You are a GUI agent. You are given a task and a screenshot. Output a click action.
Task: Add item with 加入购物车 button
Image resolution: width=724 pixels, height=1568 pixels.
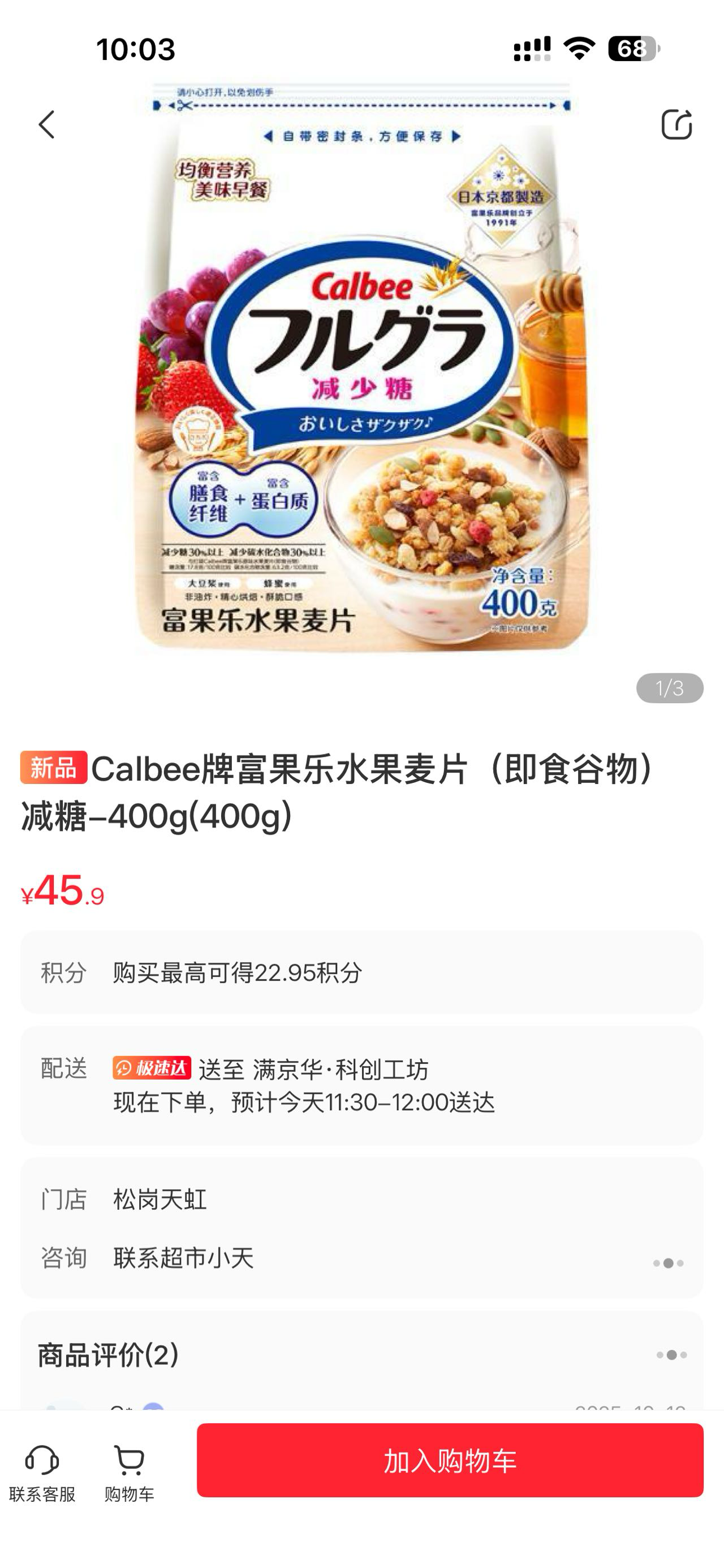pos(449,1460)
